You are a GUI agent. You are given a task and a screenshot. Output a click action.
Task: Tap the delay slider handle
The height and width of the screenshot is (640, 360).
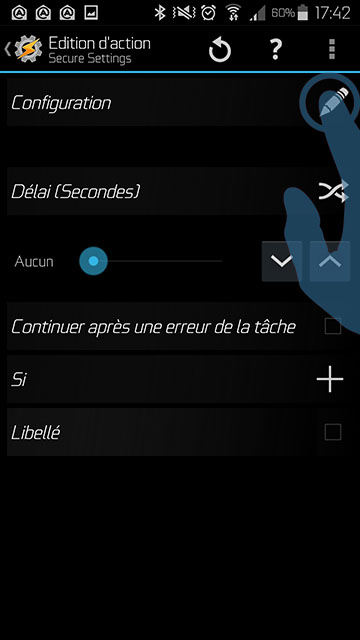pyautogui.click(x=93, y=261)
